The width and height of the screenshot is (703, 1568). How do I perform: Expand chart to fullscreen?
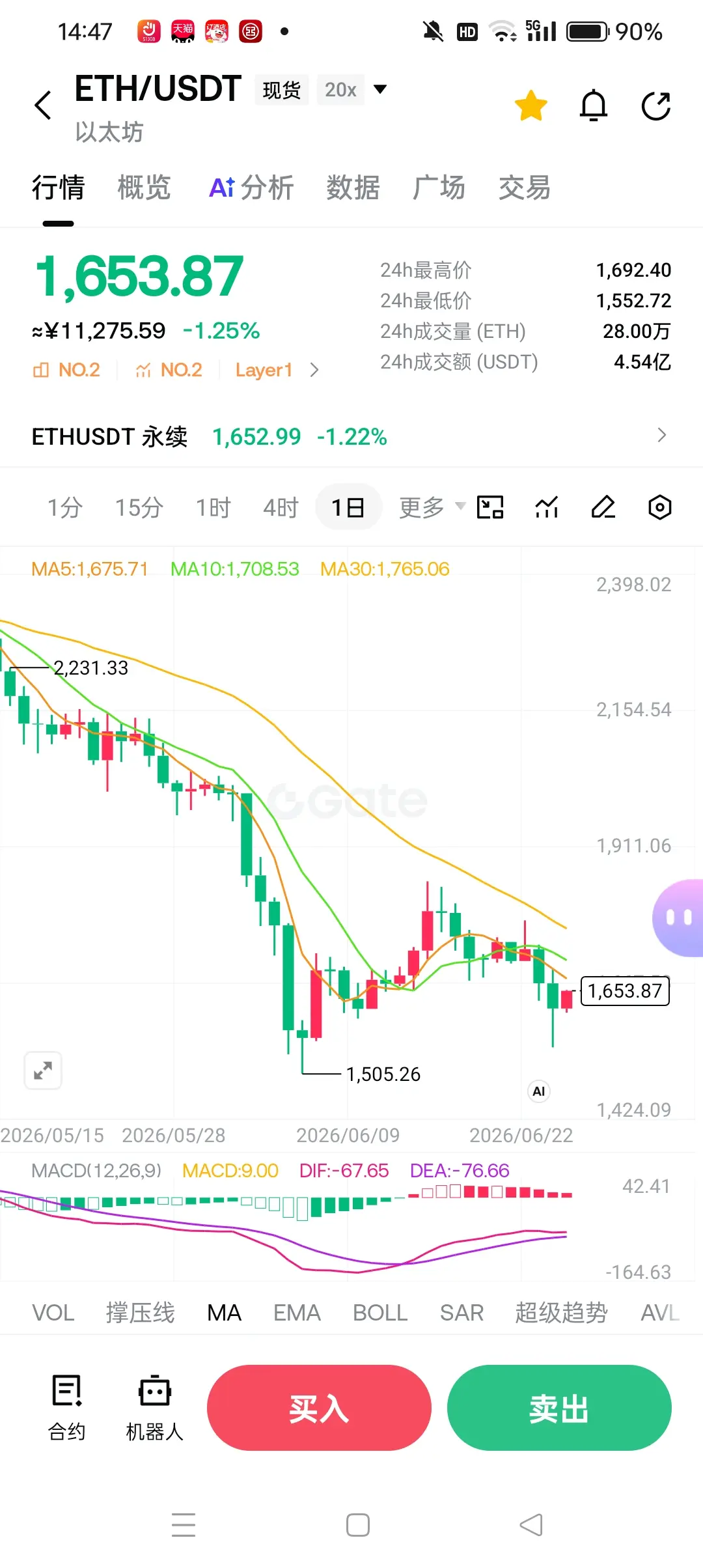click(x=43, y=1071)
